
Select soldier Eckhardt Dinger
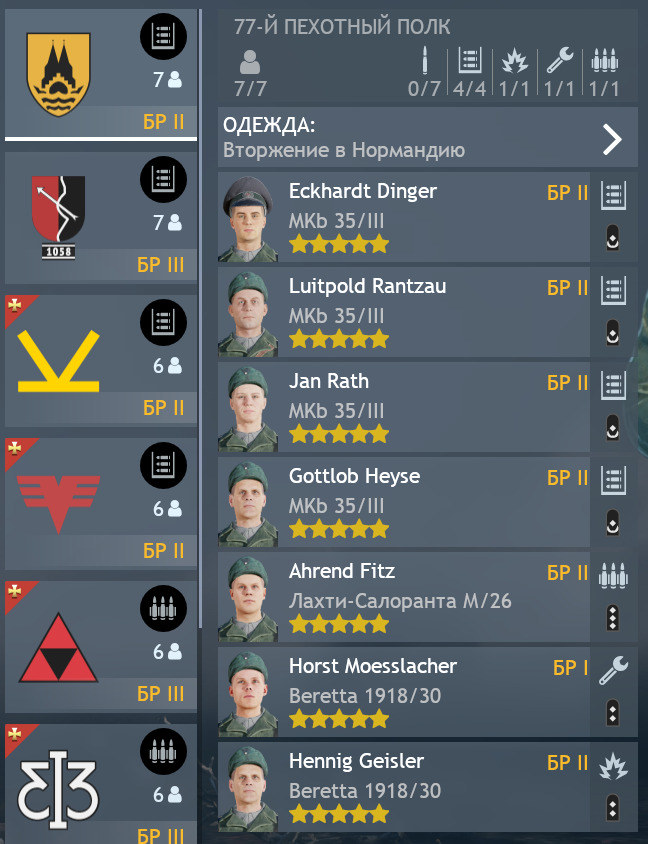coord(405,217)
